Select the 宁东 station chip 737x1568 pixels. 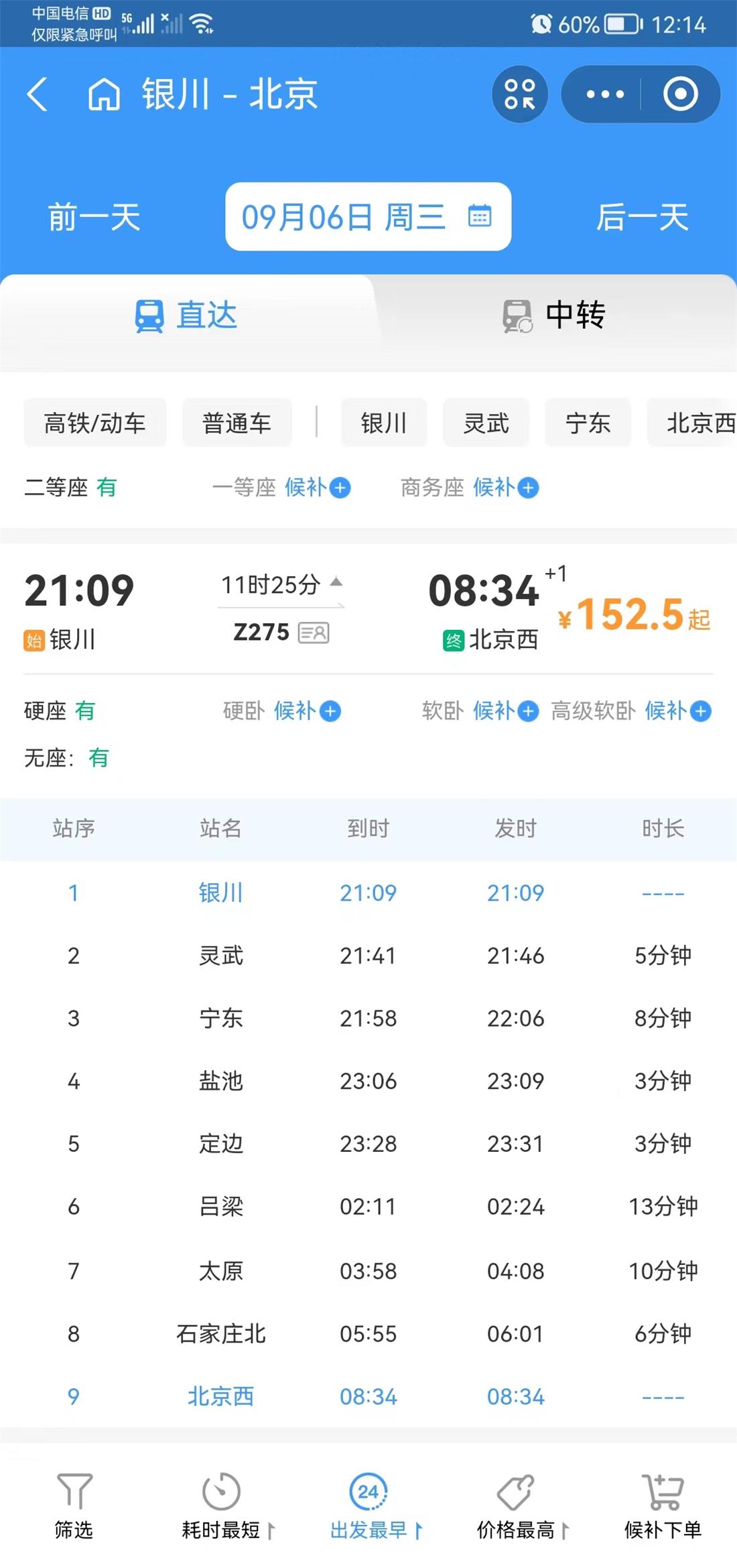[588, 423]
